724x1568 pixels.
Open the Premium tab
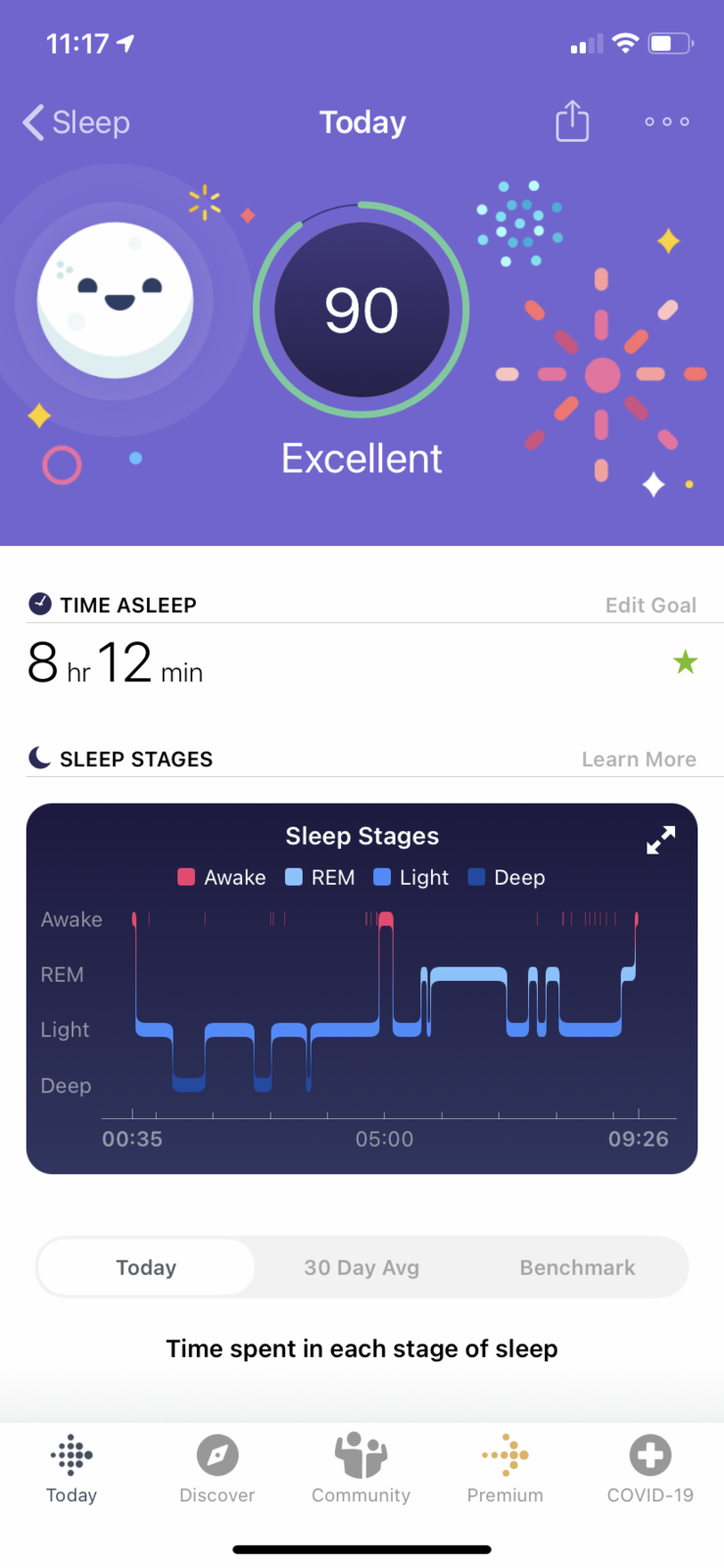[x=505, y=1469]
